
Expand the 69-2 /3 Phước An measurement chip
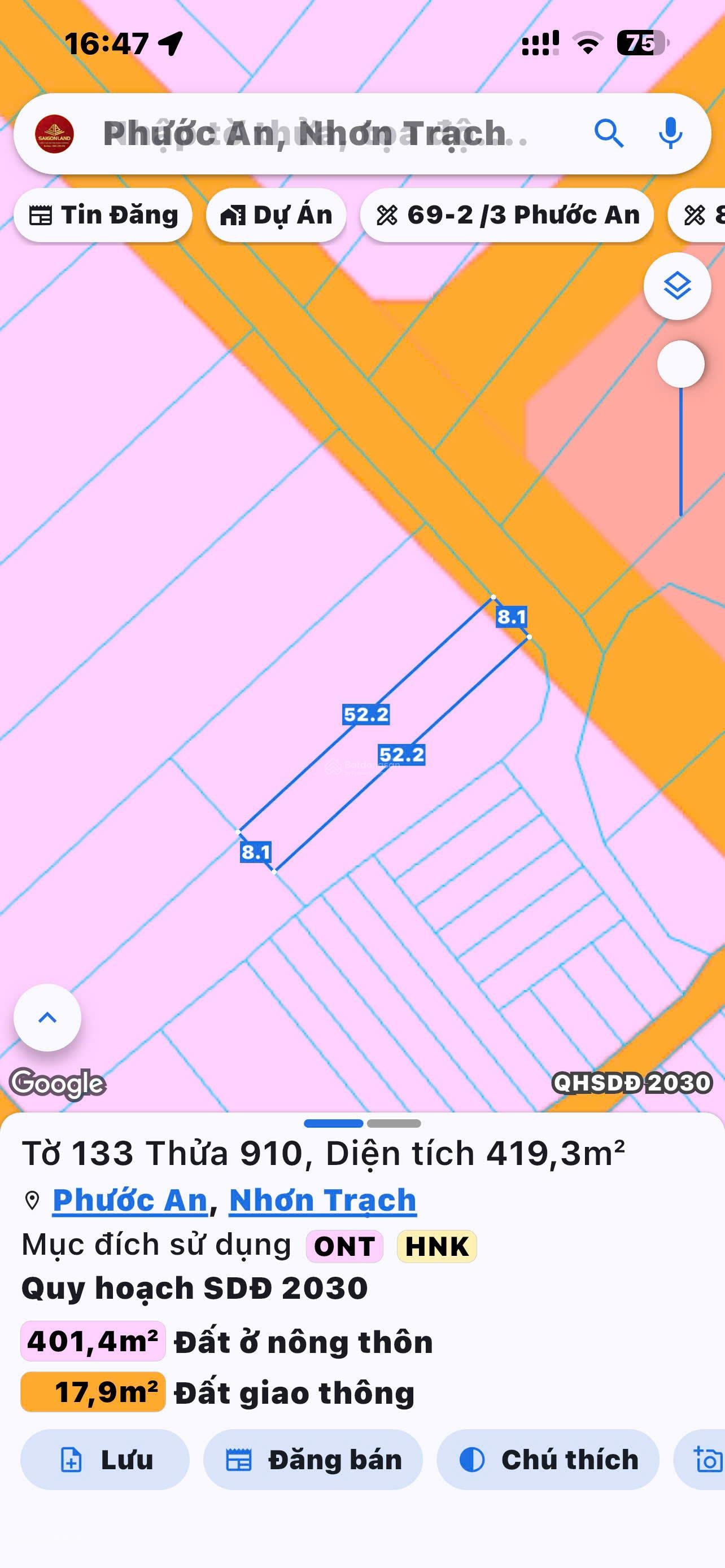point(507,215)
